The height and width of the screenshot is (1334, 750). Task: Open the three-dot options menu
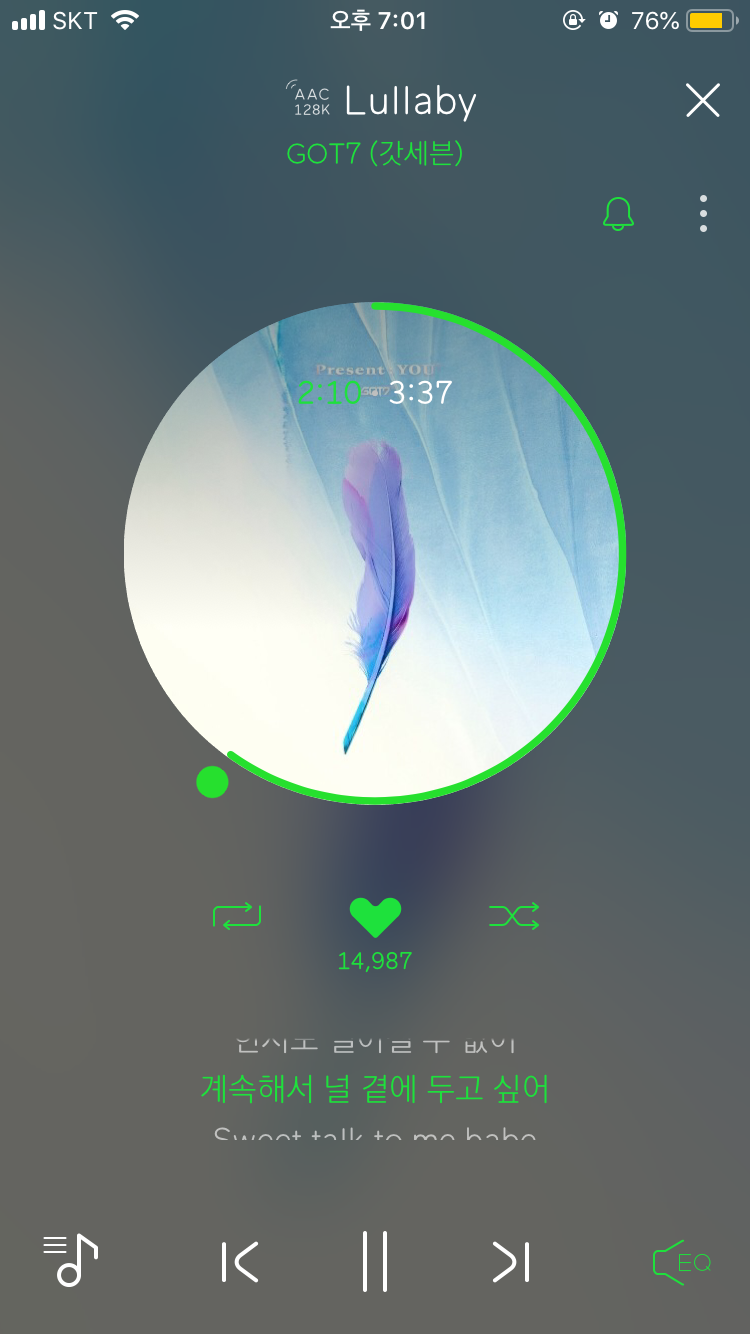point(703,213)
